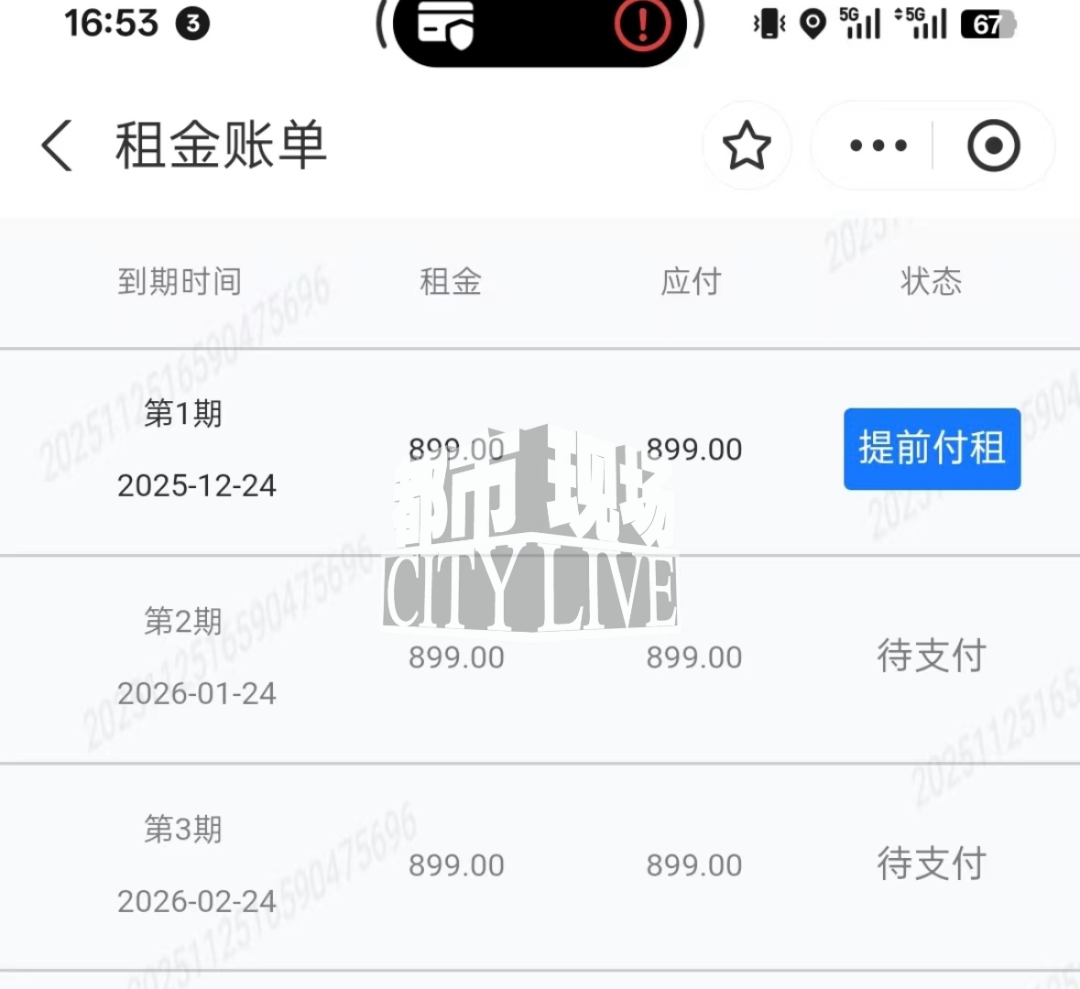Image resolution: width=1080 pixels, height=989 pixels.
Task: Go back from the 租金账单 page
Action: 56,145
